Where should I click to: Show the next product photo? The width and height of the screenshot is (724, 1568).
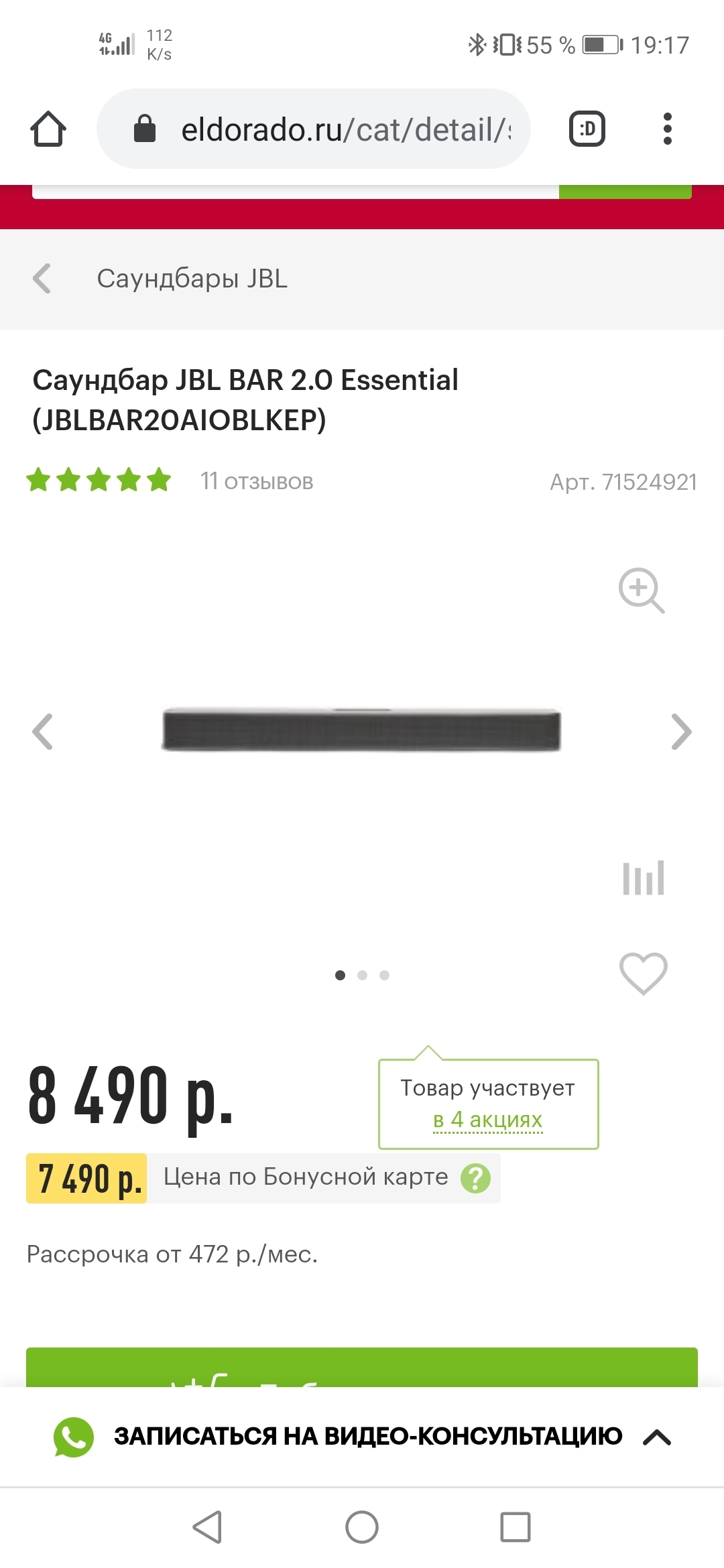pos(681,731)
